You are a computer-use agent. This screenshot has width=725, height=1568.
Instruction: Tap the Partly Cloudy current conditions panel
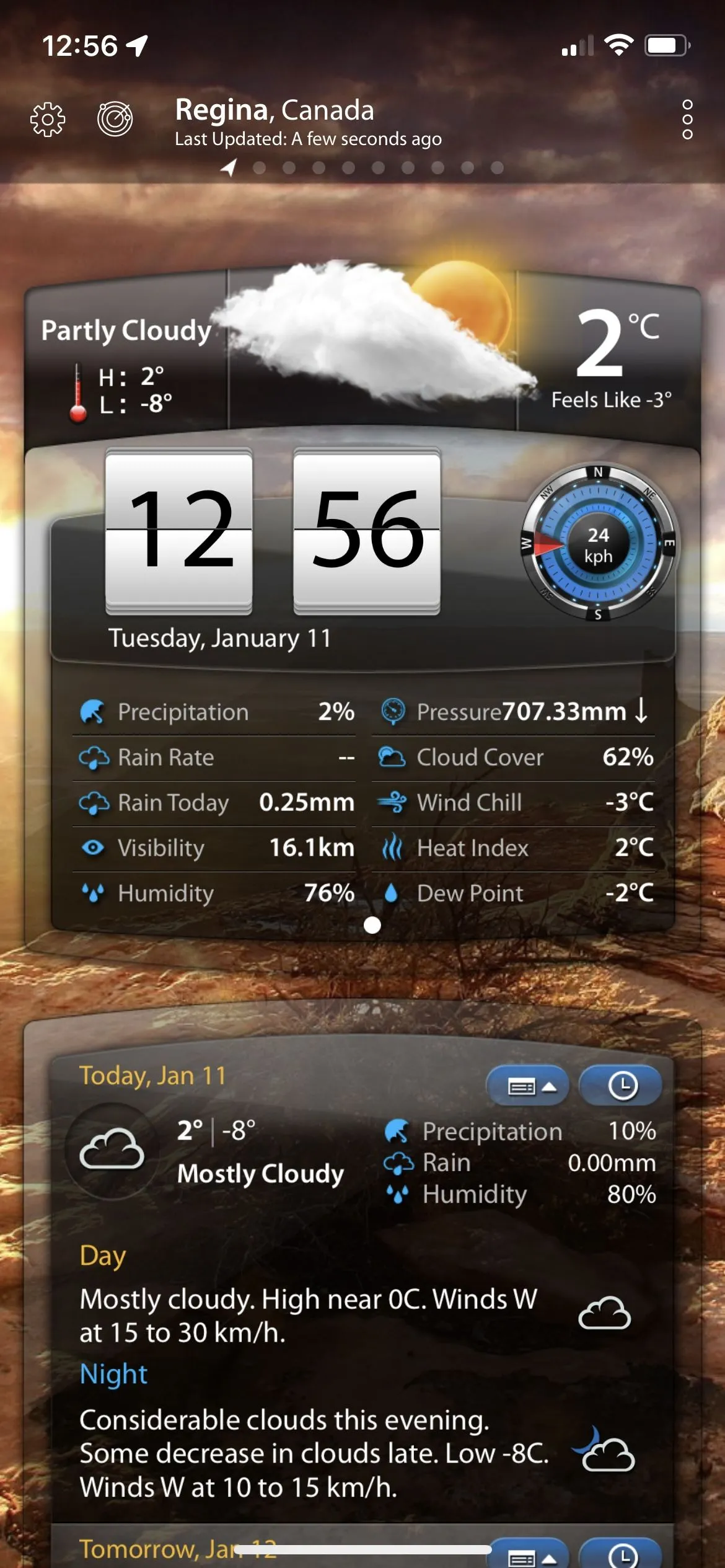pyautogui.click(x=126, y=330)
